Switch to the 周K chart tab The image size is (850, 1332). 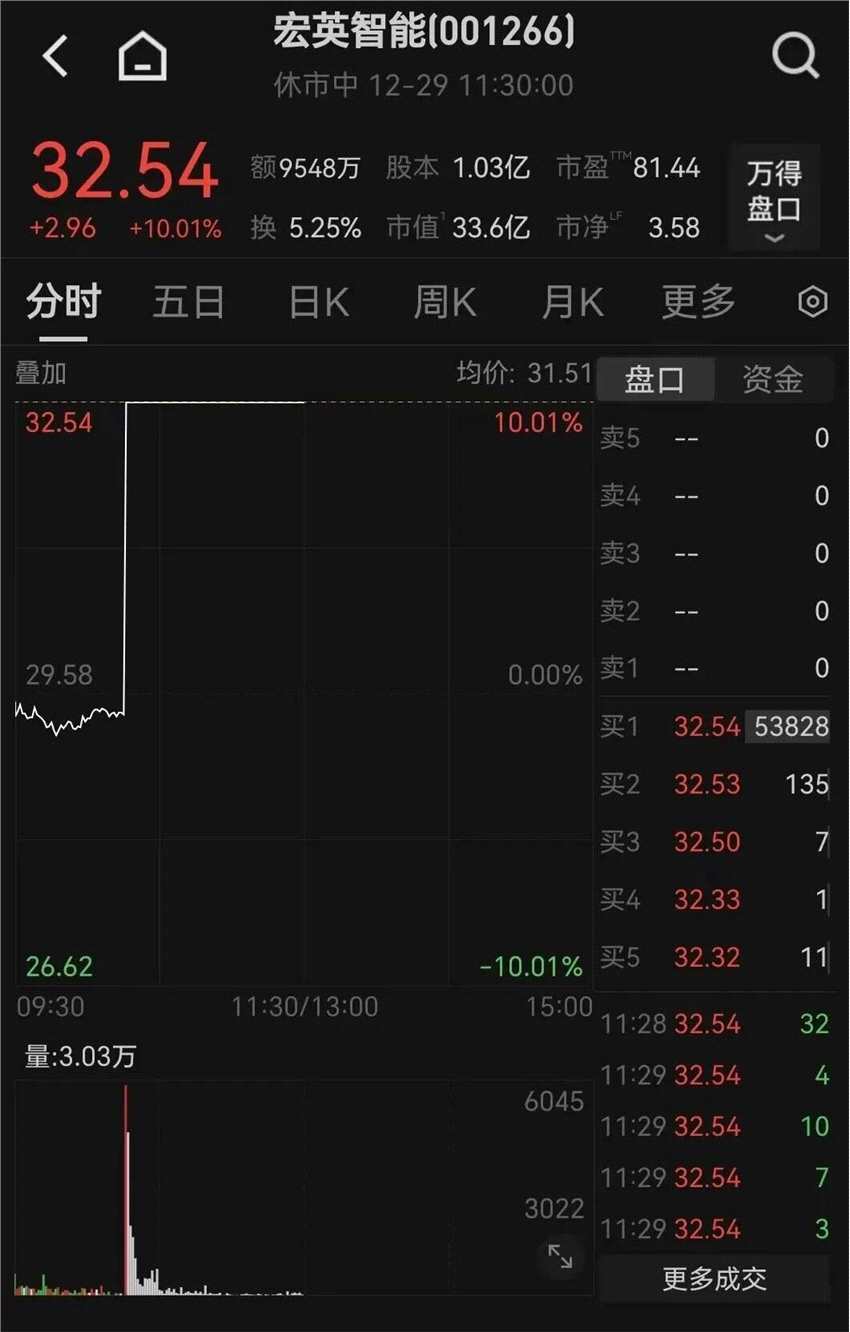[x=445, y=302]
